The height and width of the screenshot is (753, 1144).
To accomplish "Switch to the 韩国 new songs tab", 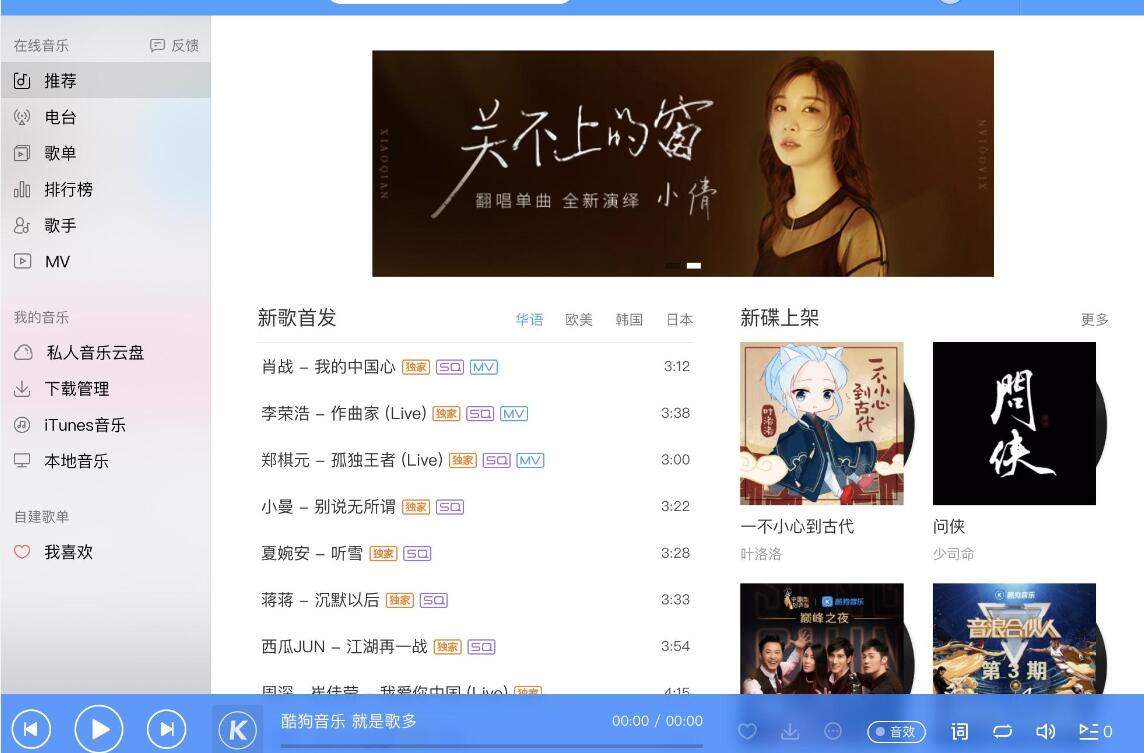I will click(629, 320).
